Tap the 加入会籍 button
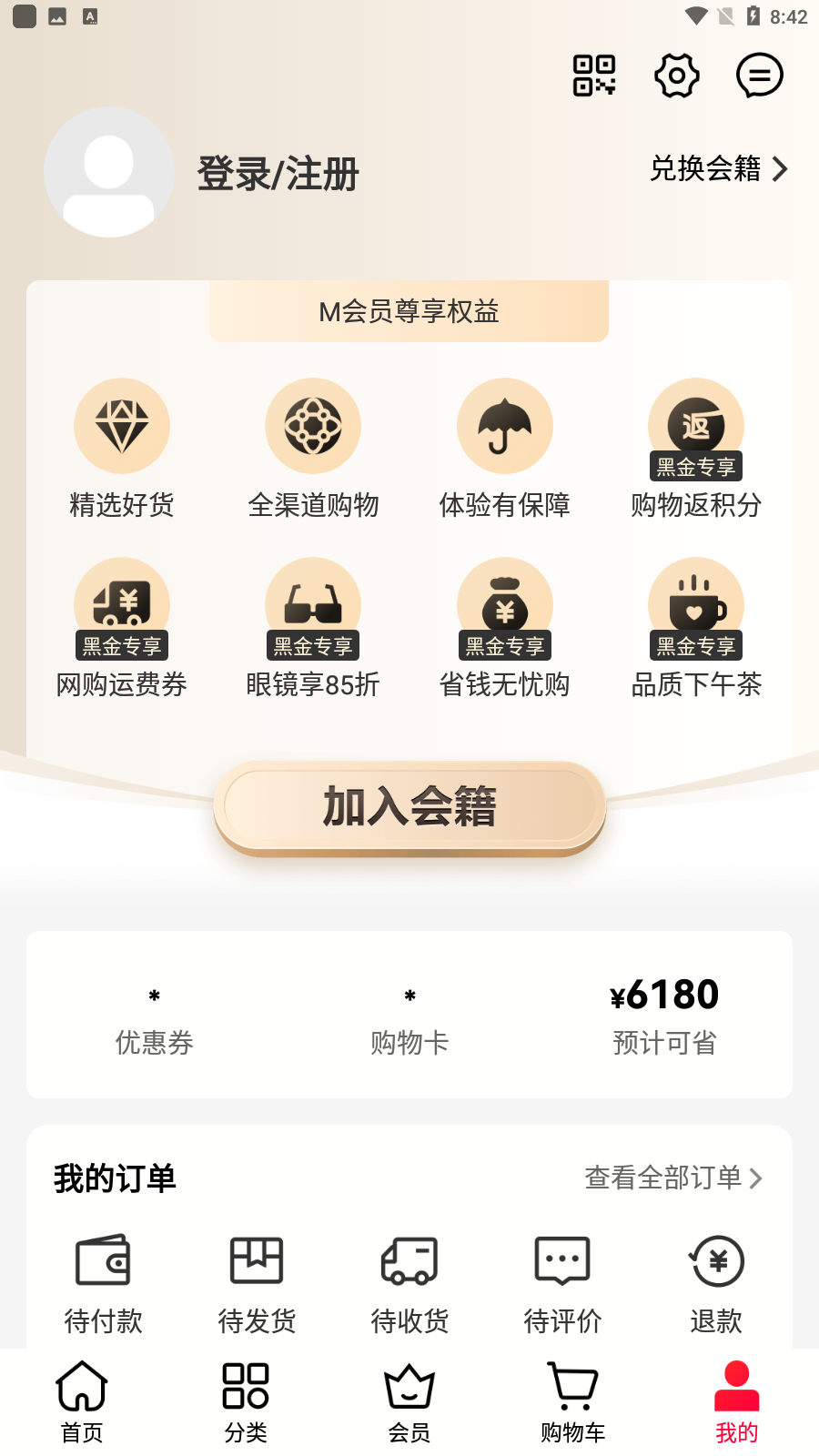The width and height of the screenshot is (819, 1456). pyautogui.click(x=409, y=806)
